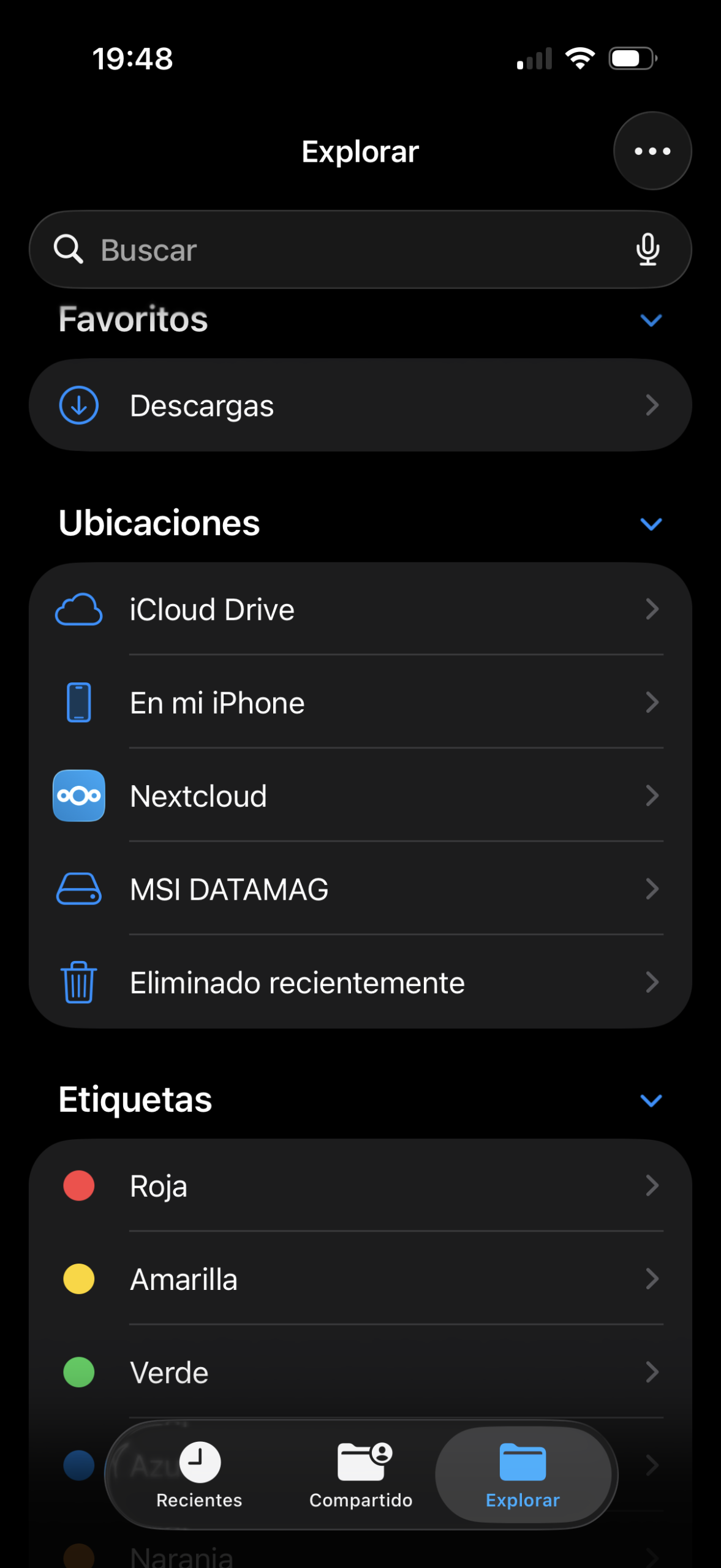Viewport: 721px width, 1568px height.
Task: Switch to the Recientes tab
Action: click(x=199, y=1474)
